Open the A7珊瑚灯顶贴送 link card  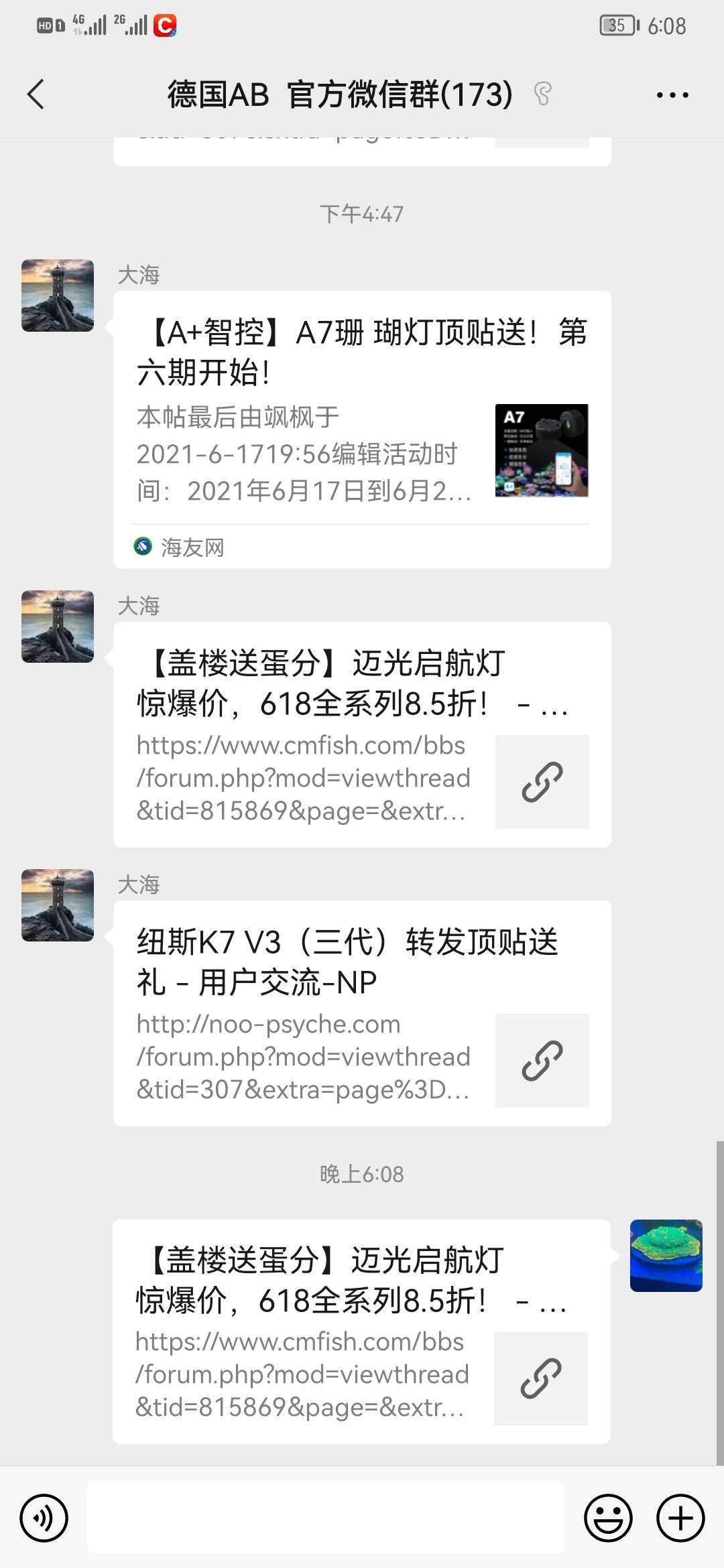[x=362, y=429]
